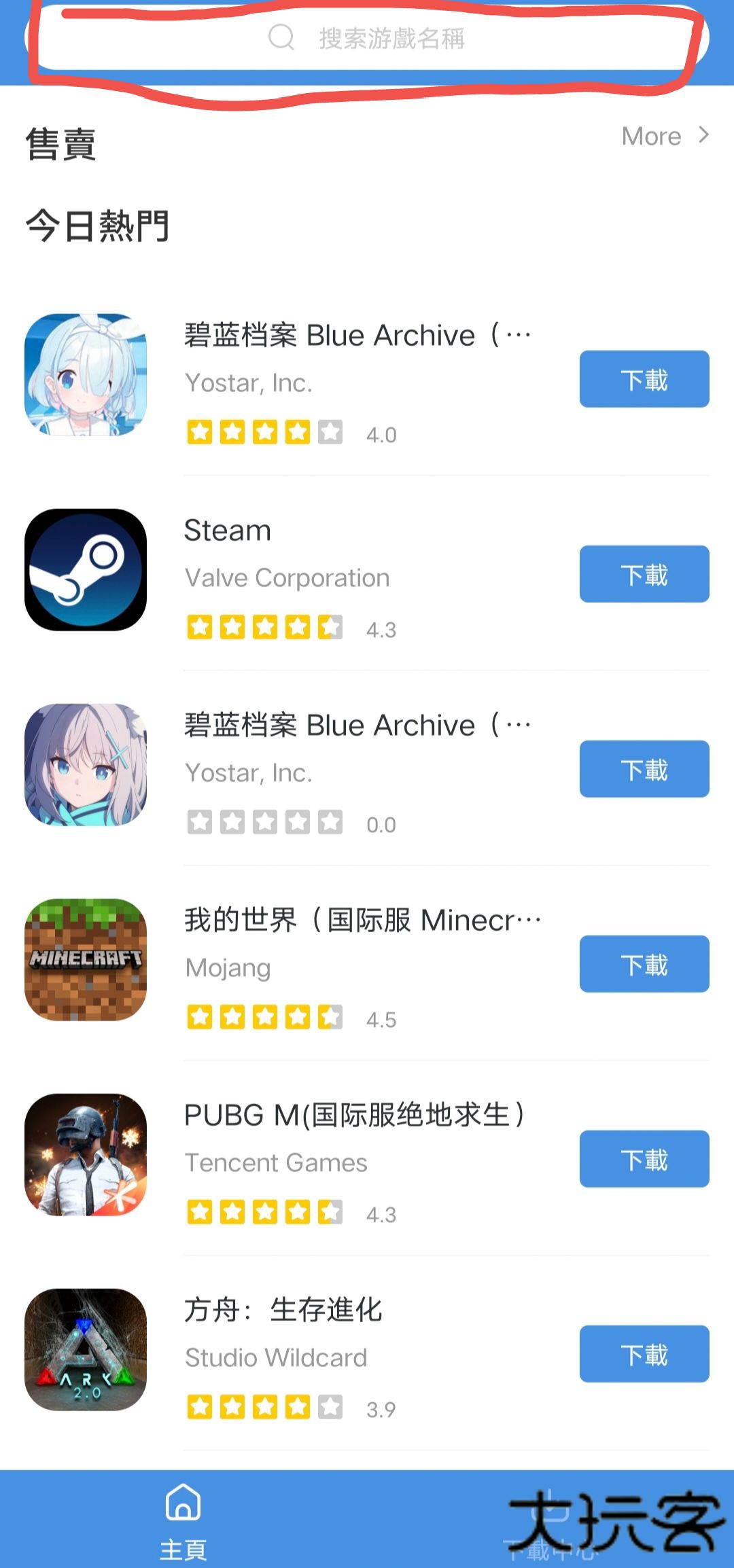Download the second Blue Archive listing
The width and height of the screenshot is (734, 1568).
pyautogui.click(x=643, y=769)
